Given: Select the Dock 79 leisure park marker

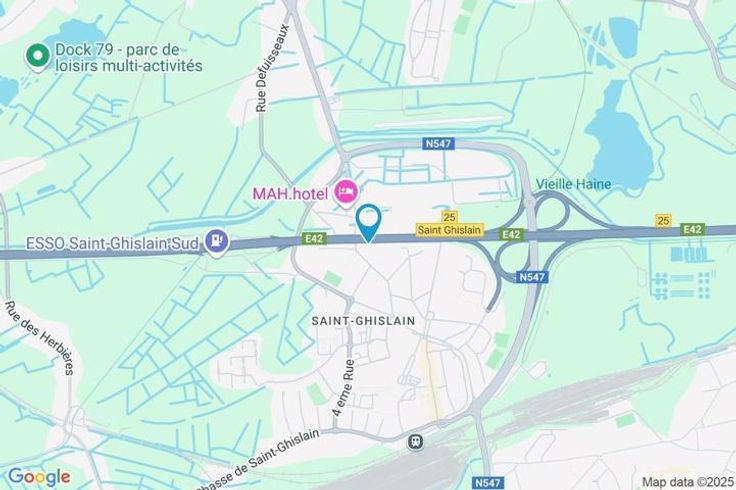Looking at the screenshot, I should click(x=38, y=56).
